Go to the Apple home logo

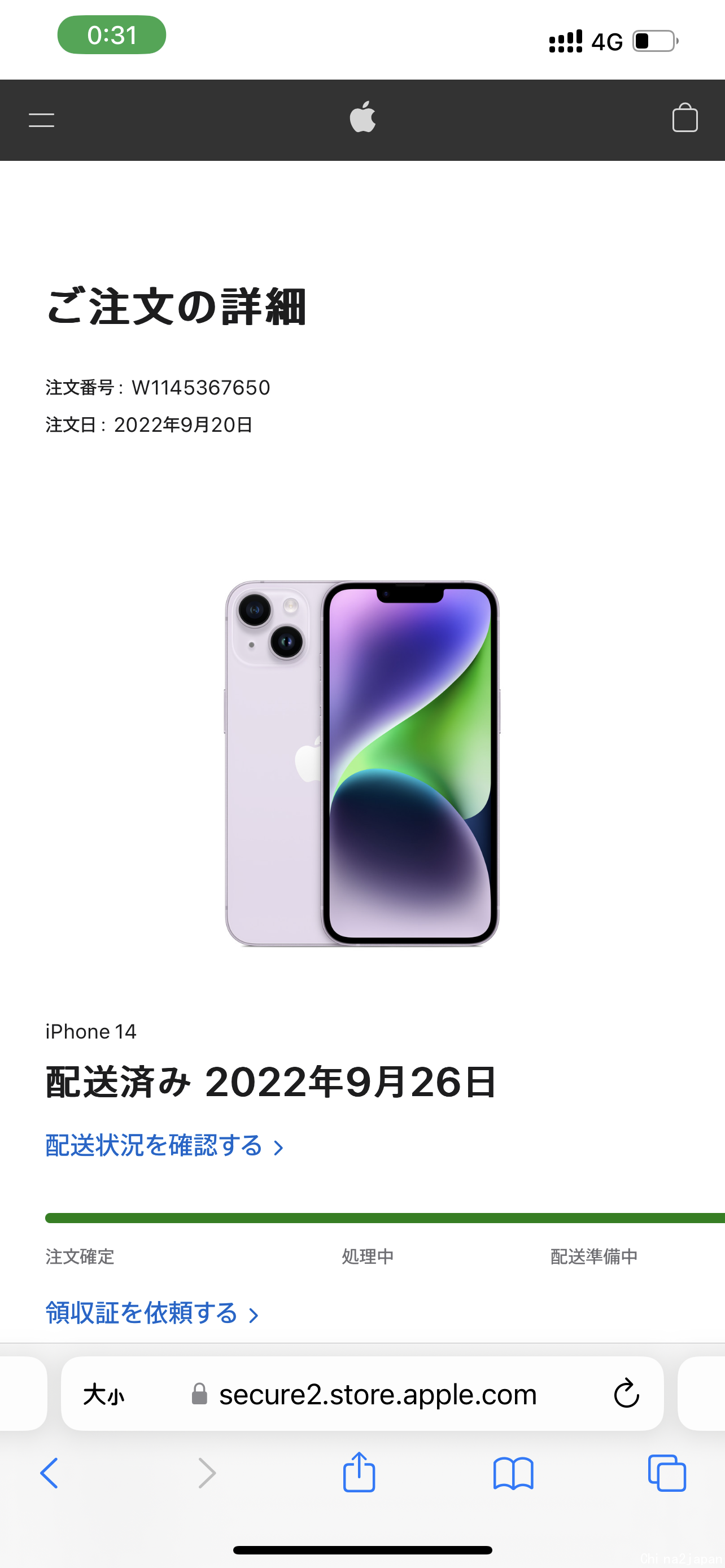coord(363,117)
